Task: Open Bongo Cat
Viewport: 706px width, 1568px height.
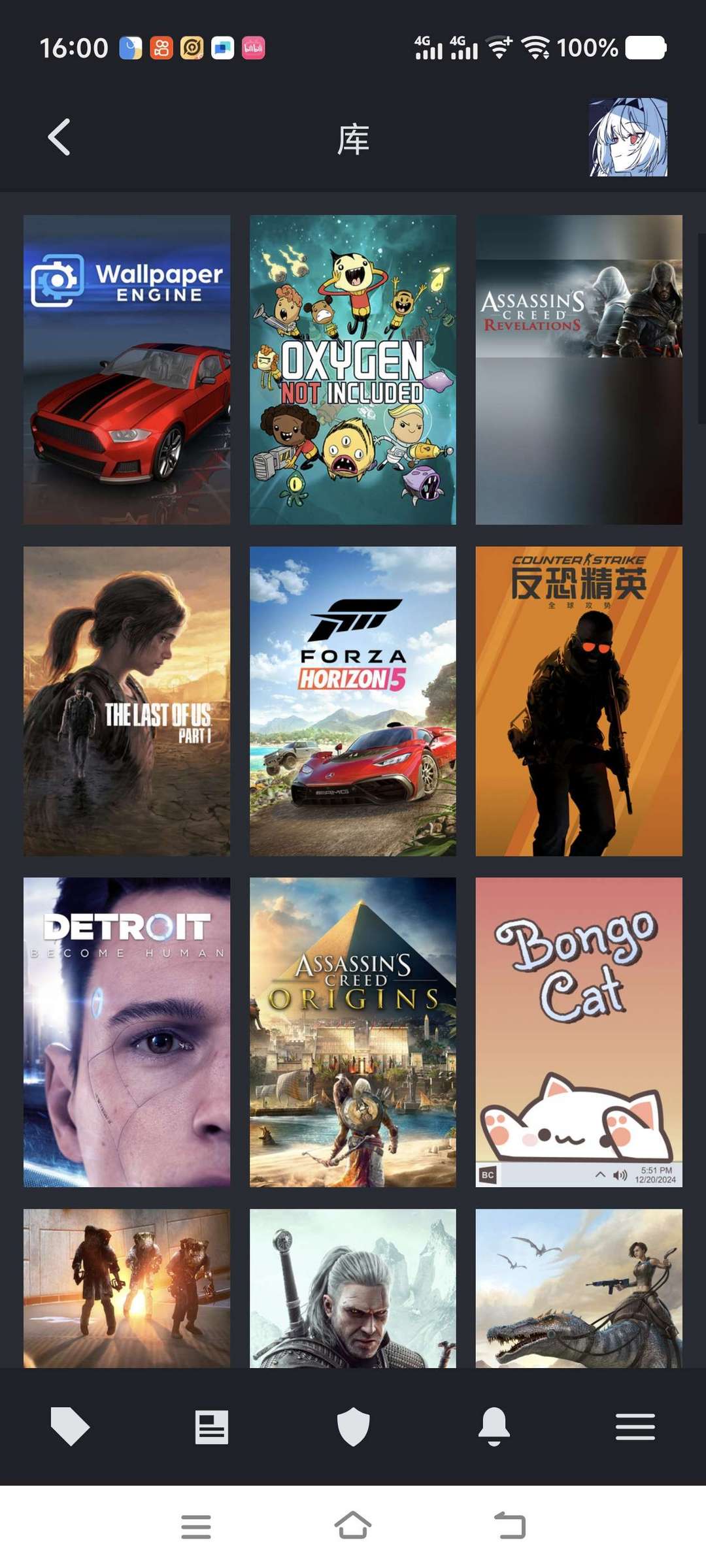Action: tap(579, 1032)
